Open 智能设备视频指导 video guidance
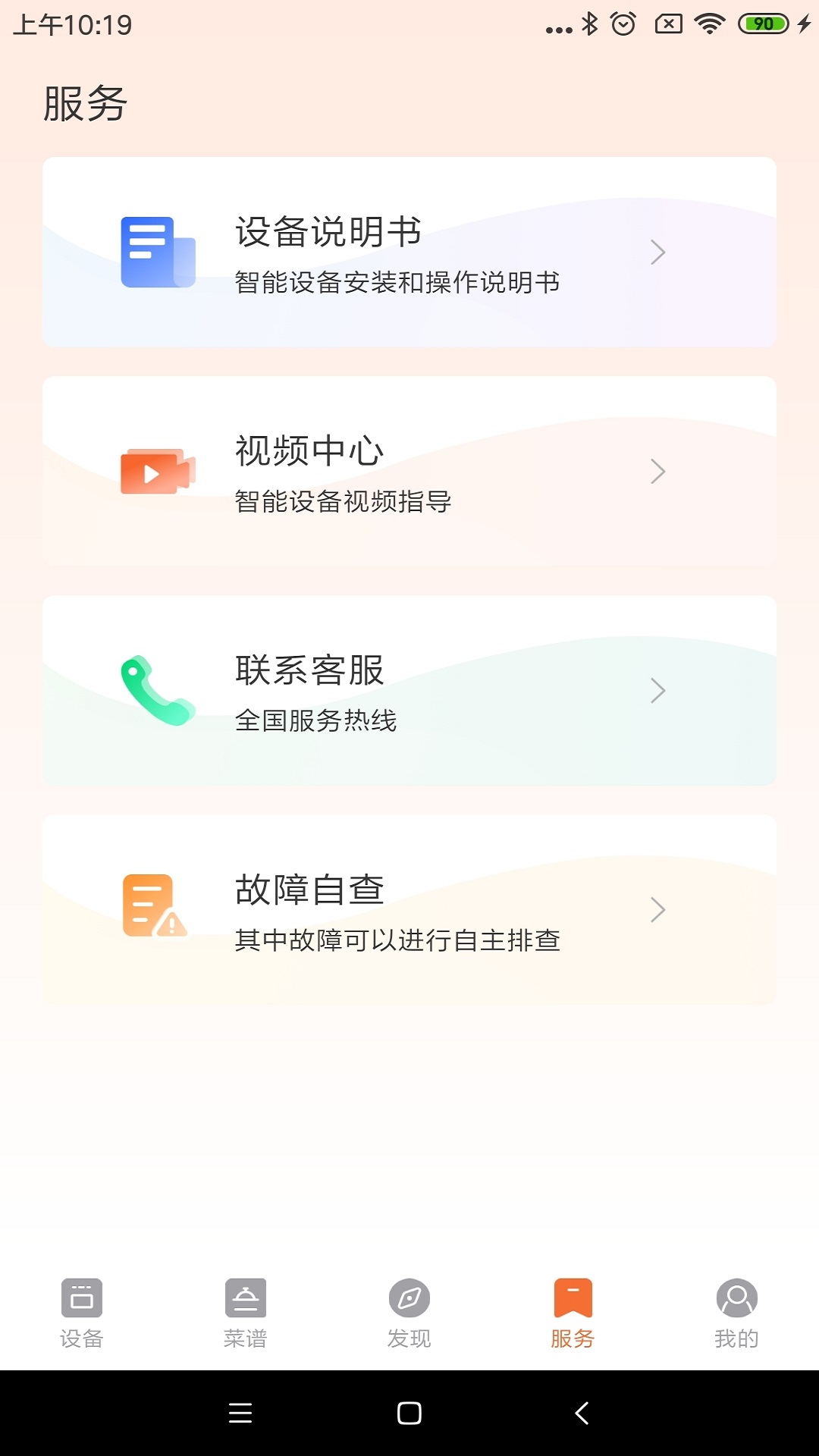Viewport: 819px width, 1456px height. (343, 502)
